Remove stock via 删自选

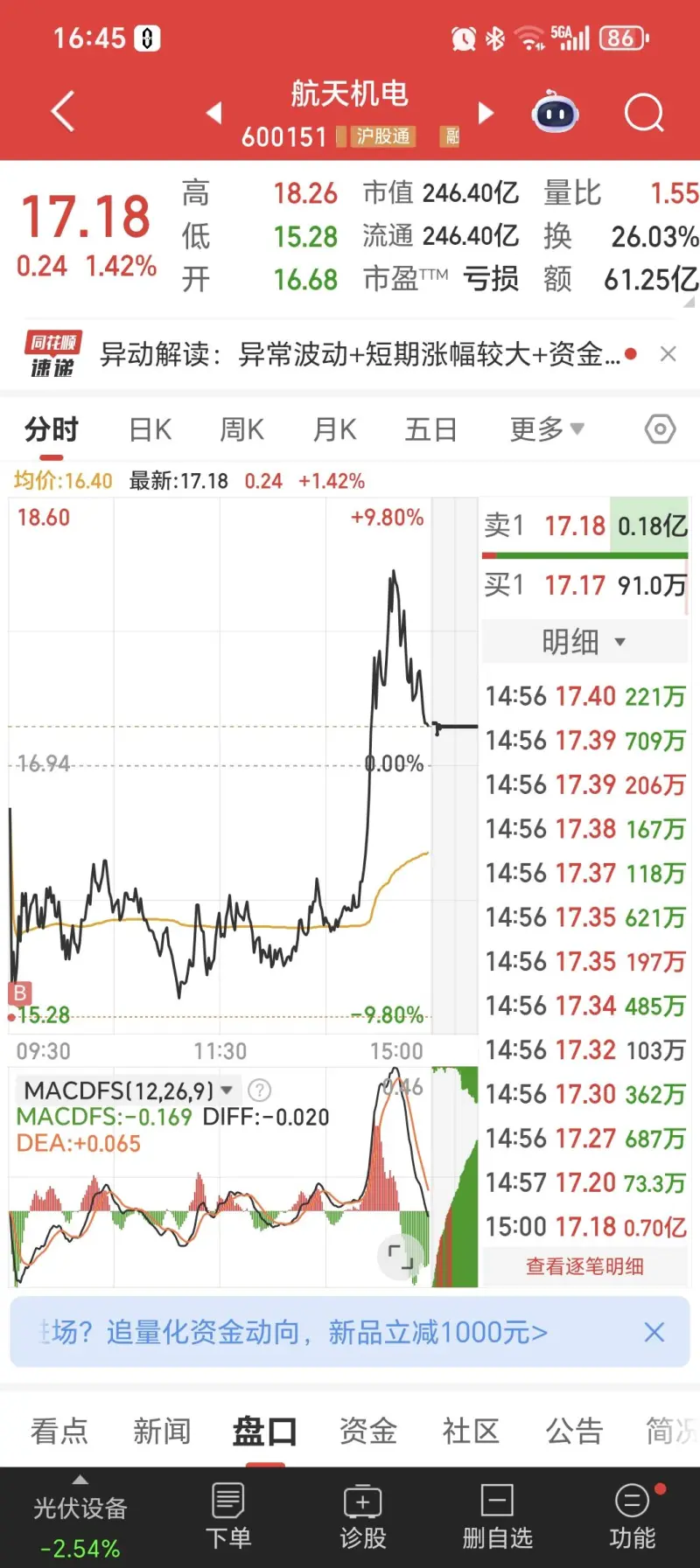497,1516
